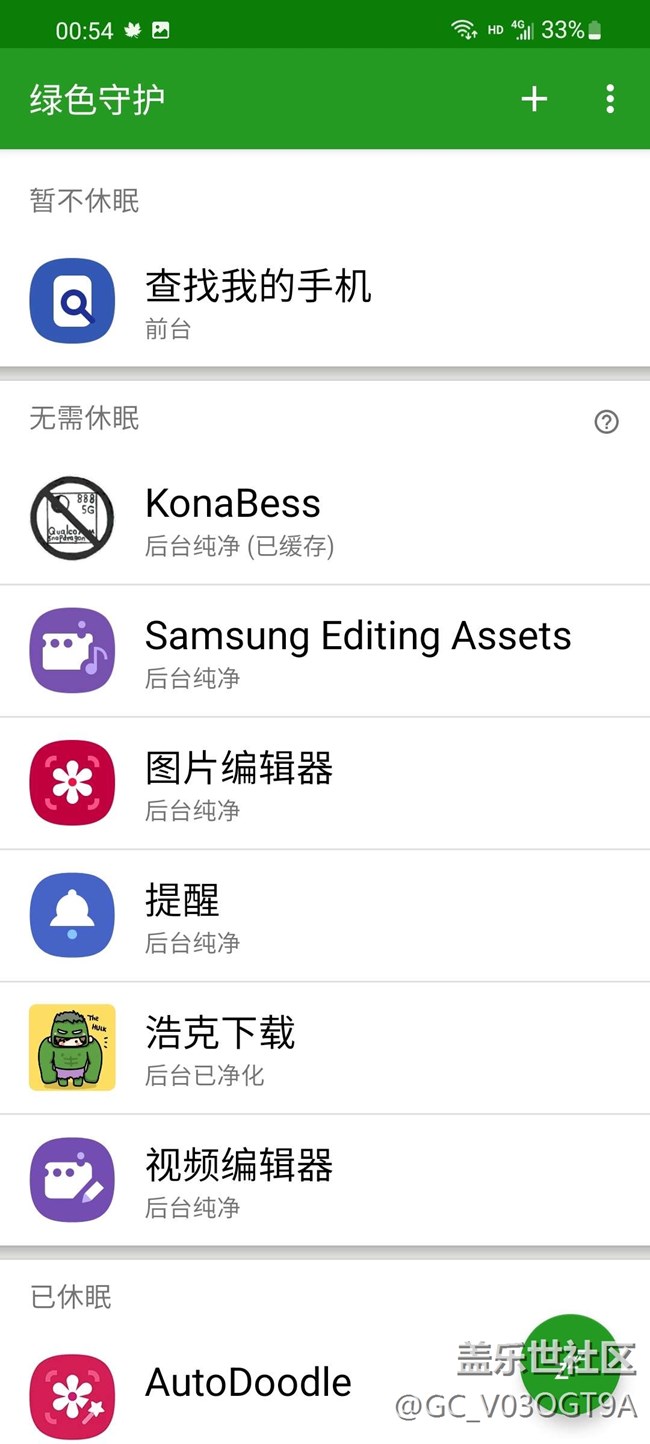The height and width of the screenshot is (1444, 650).
Task: Select the 视频编辑器 app row
Action: tap(325, 1180)
